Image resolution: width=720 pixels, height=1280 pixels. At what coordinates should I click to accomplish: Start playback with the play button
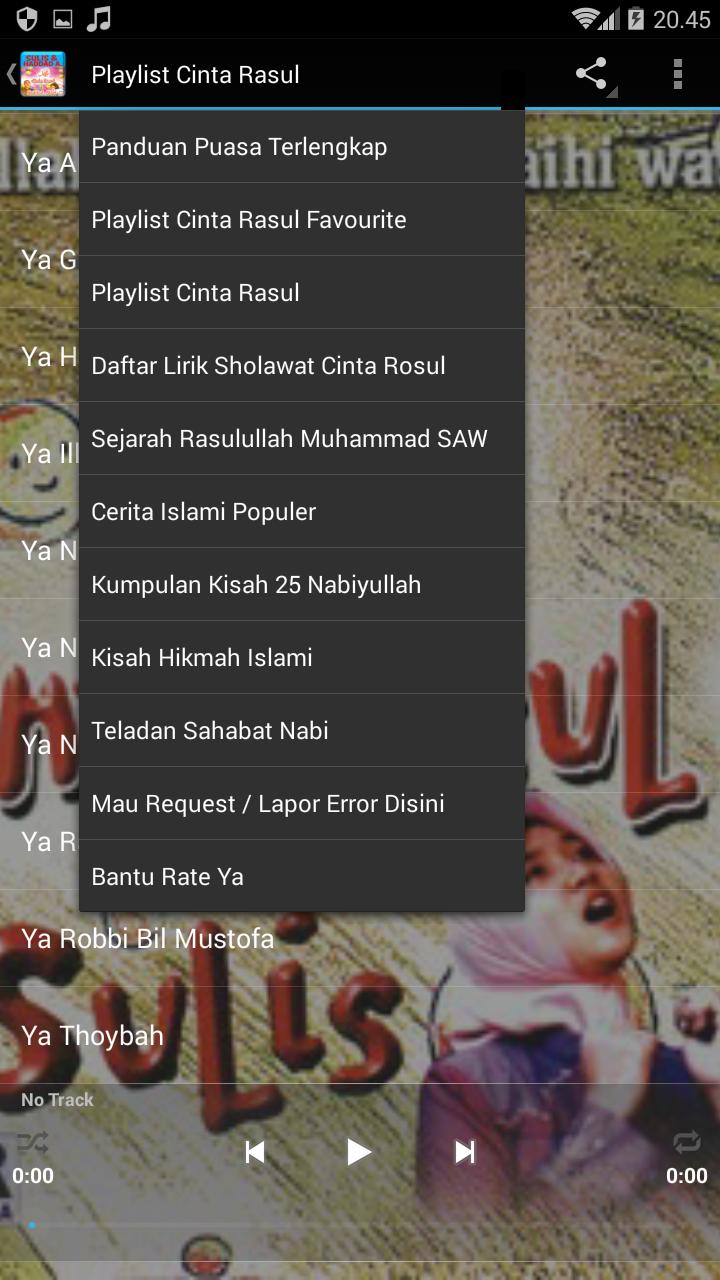point(359,1152)
